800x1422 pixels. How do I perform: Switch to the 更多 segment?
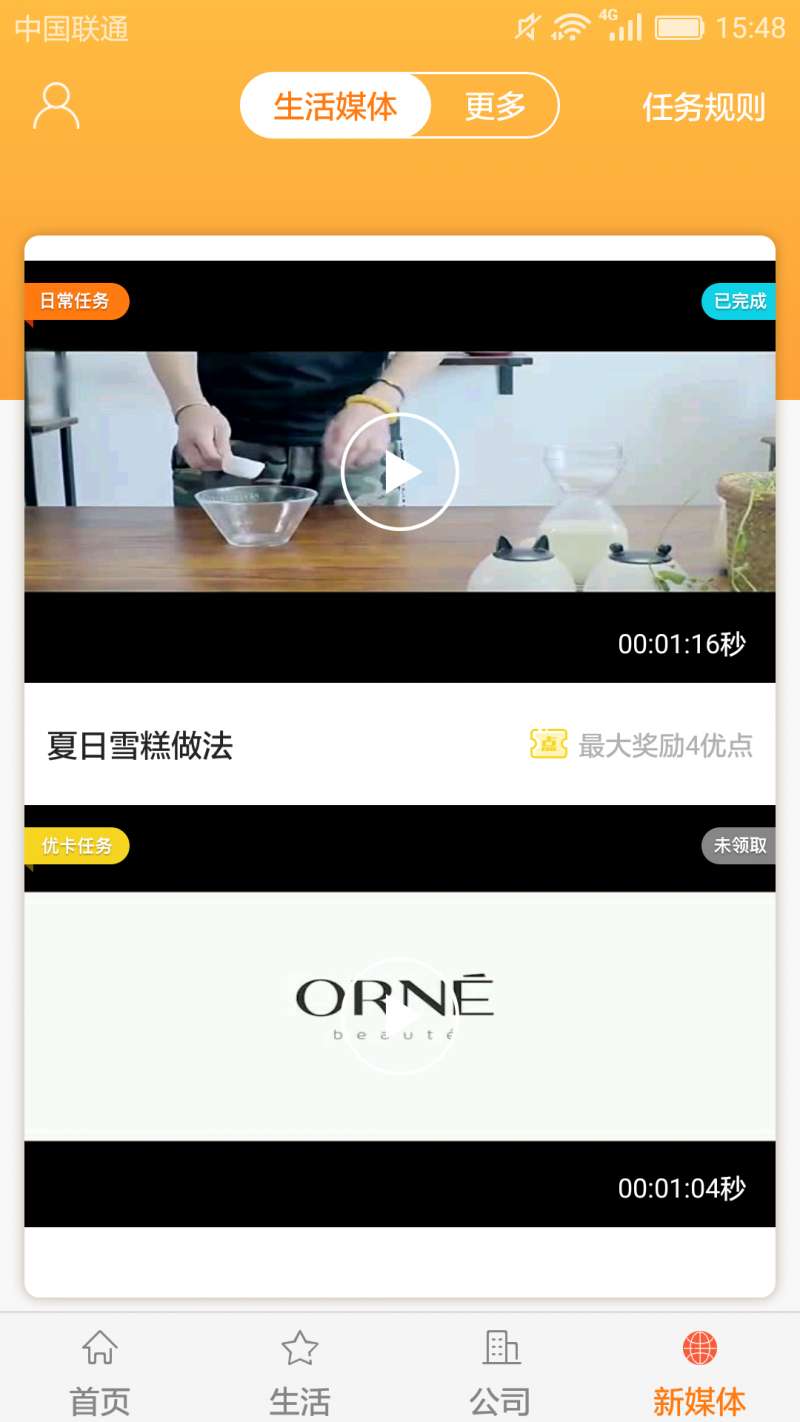click(495, 106)
